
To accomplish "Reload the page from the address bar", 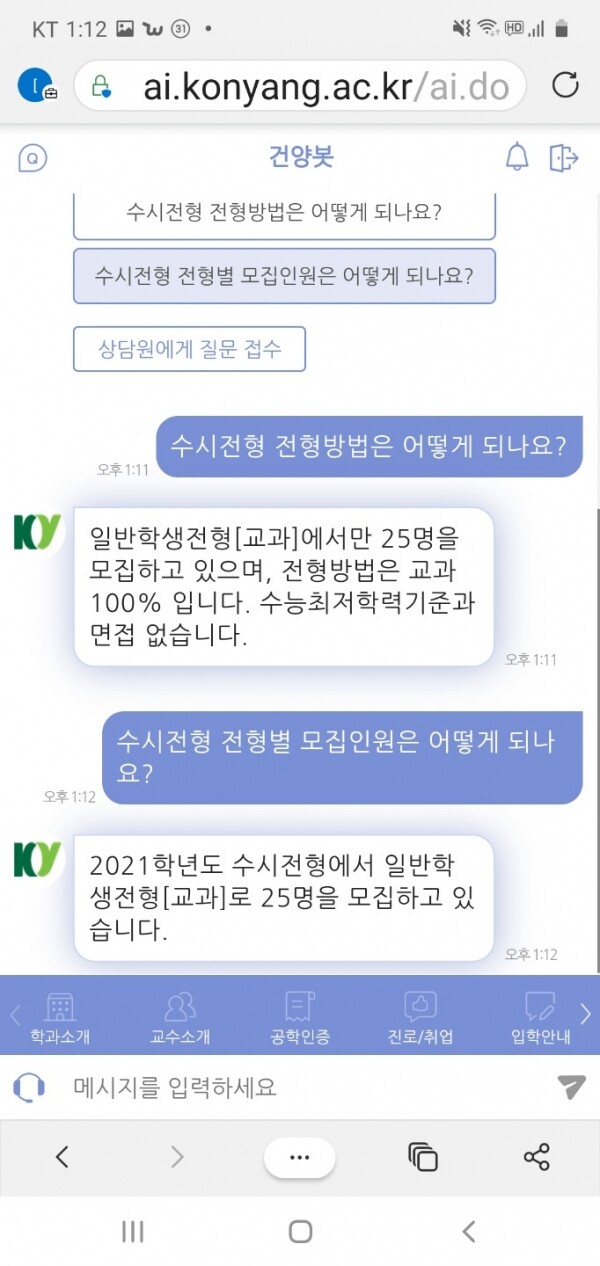I will (565, 85).
